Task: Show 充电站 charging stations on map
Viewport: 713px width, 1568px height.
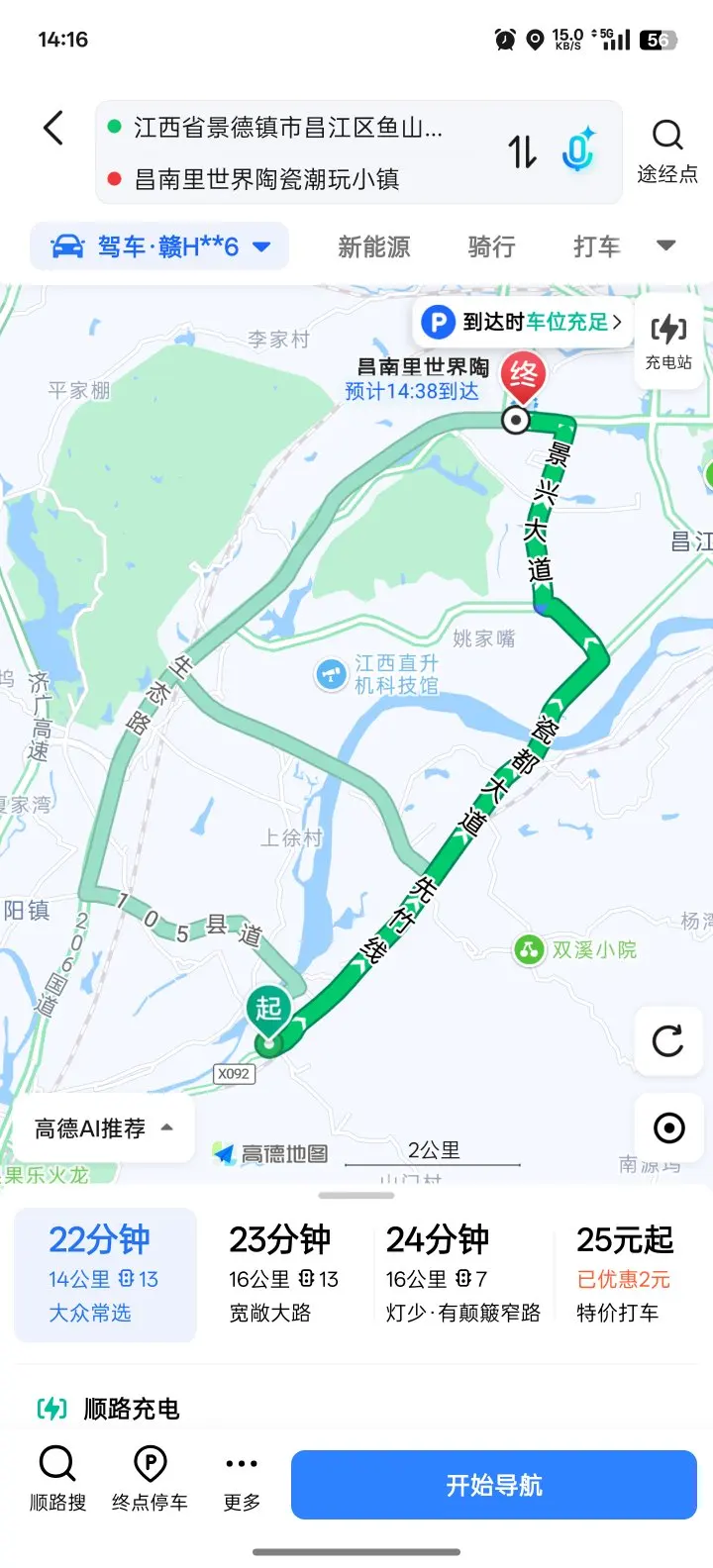Action: pyautogui.click(x=668, y=342)
